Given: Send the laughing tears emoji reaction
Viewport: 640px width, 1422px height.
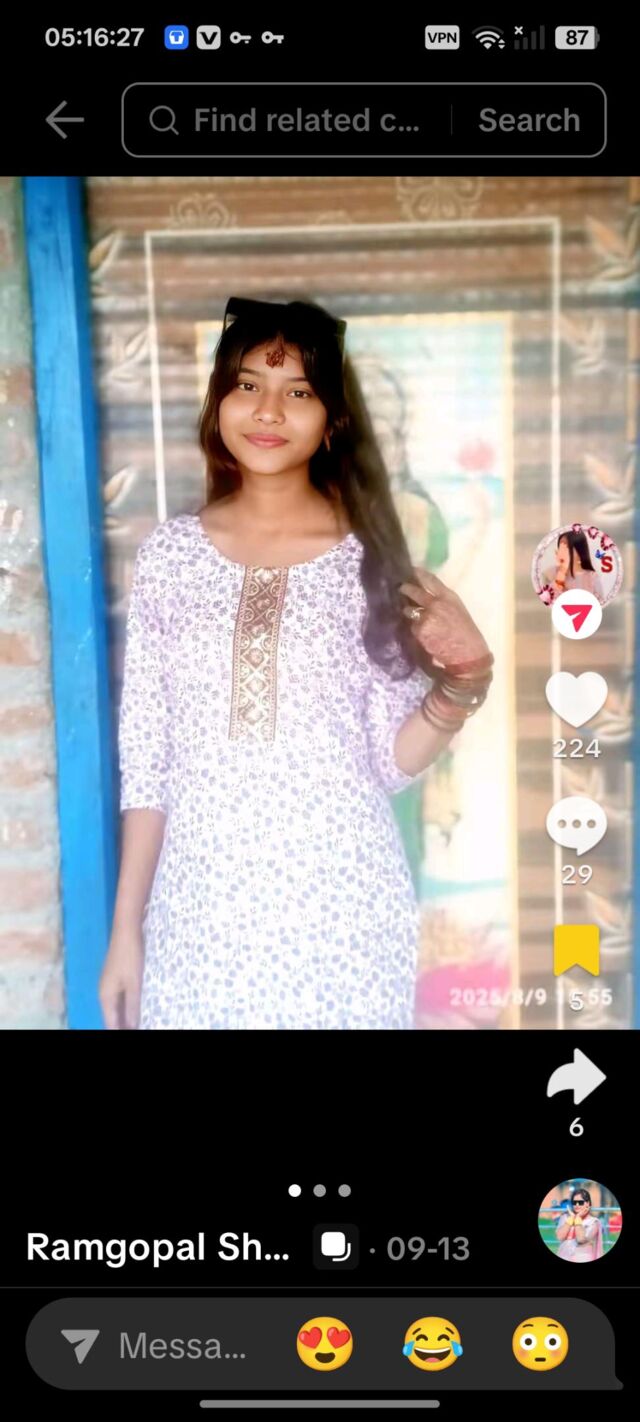Looking at the screenshot, I should click(x=432, y=1344).
